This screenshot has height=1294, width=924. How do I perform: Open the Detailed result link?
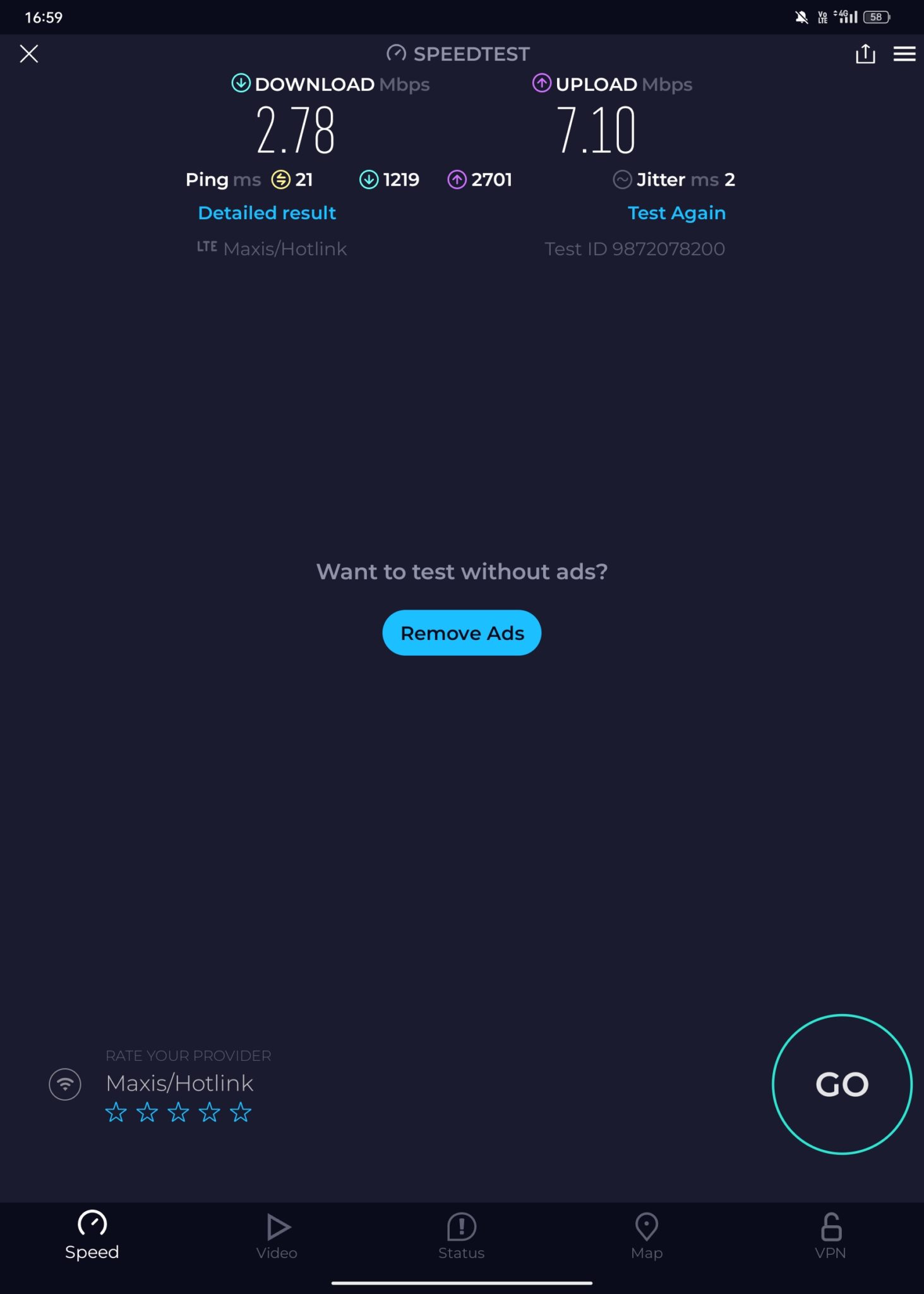tap(267, 213)
